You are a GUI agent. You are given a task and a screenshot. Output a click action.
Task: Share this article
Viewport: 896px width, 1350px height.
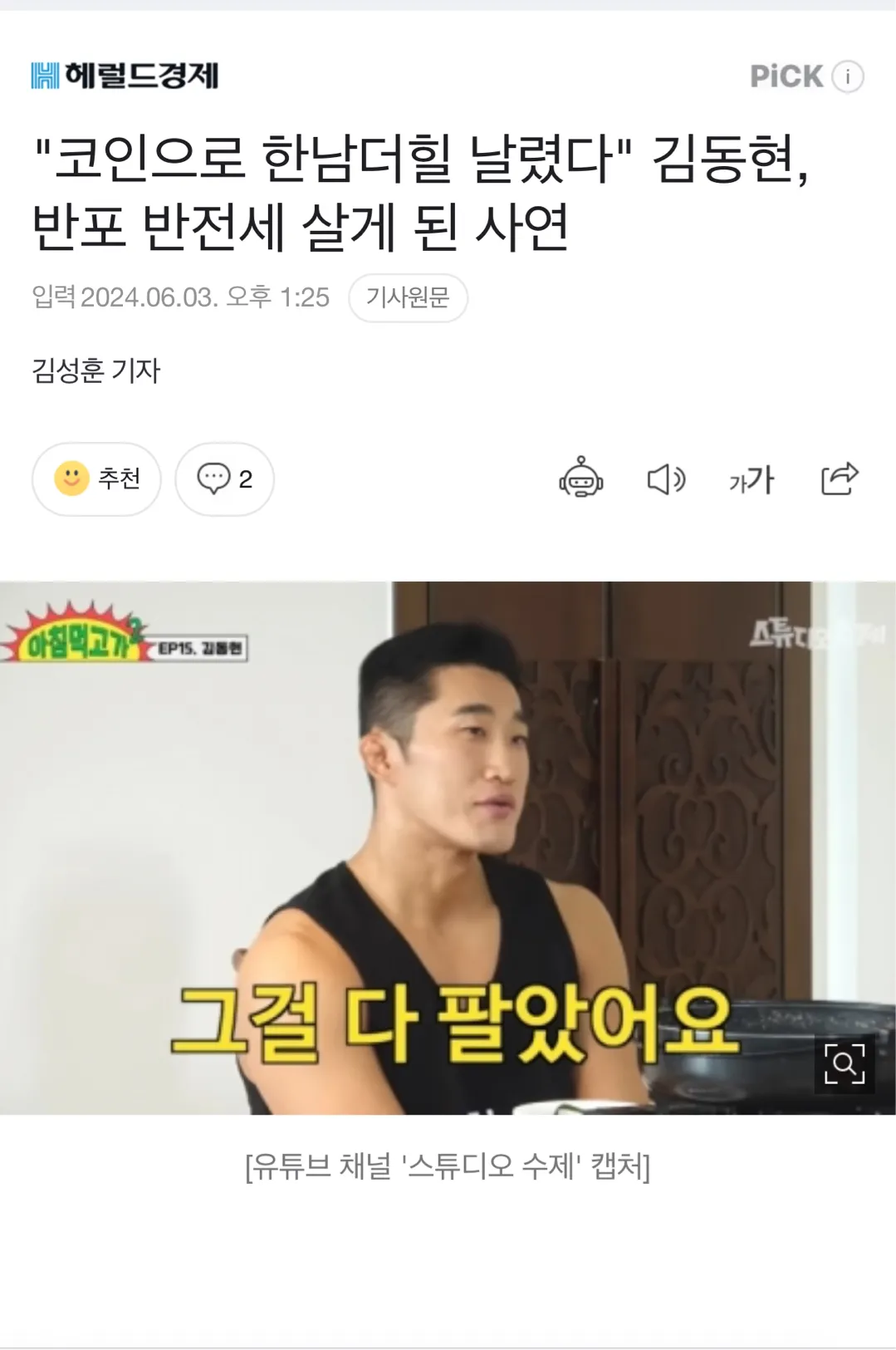coord(839,479)
